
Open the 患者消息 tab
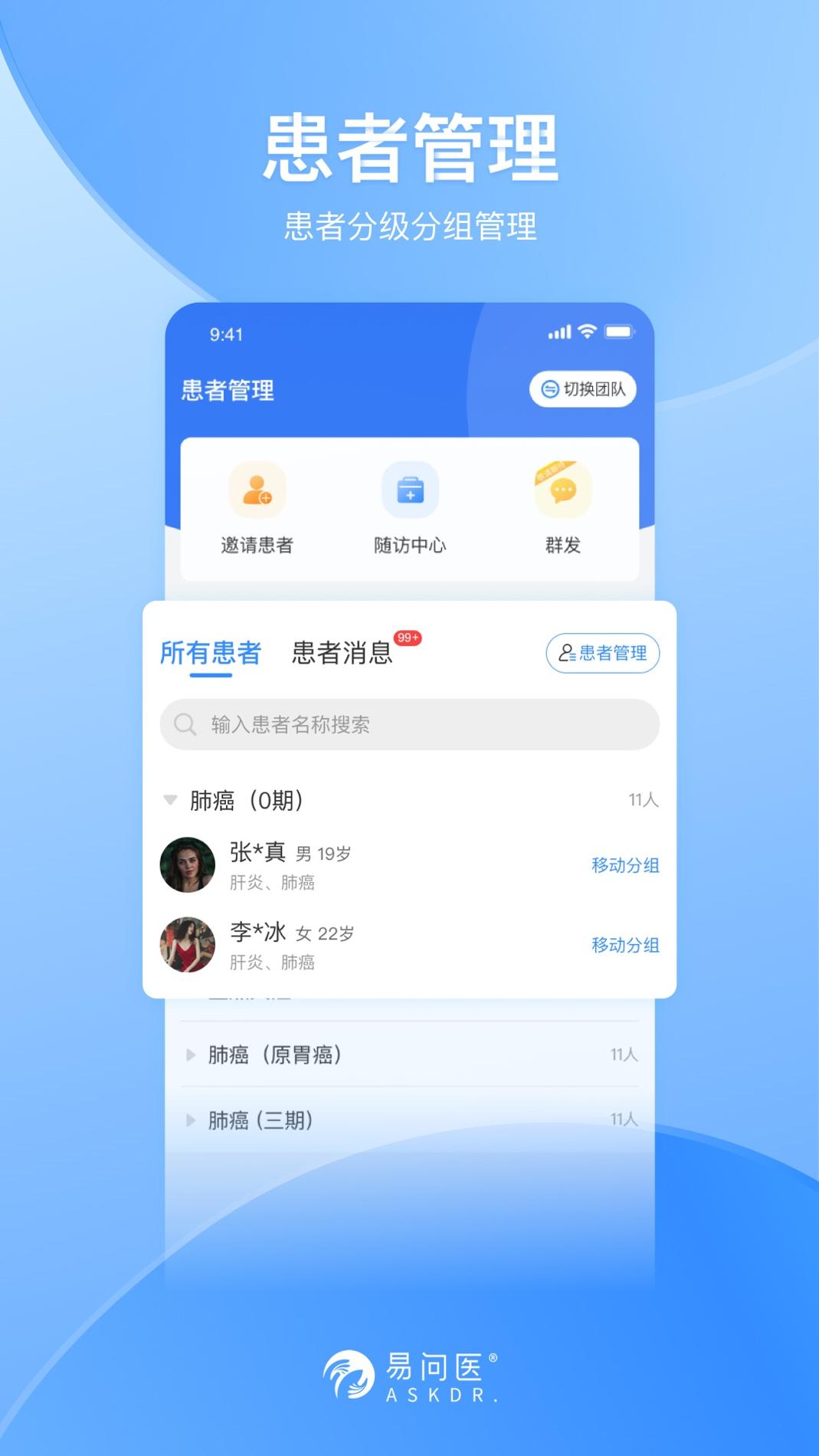(x=342, y=653)
